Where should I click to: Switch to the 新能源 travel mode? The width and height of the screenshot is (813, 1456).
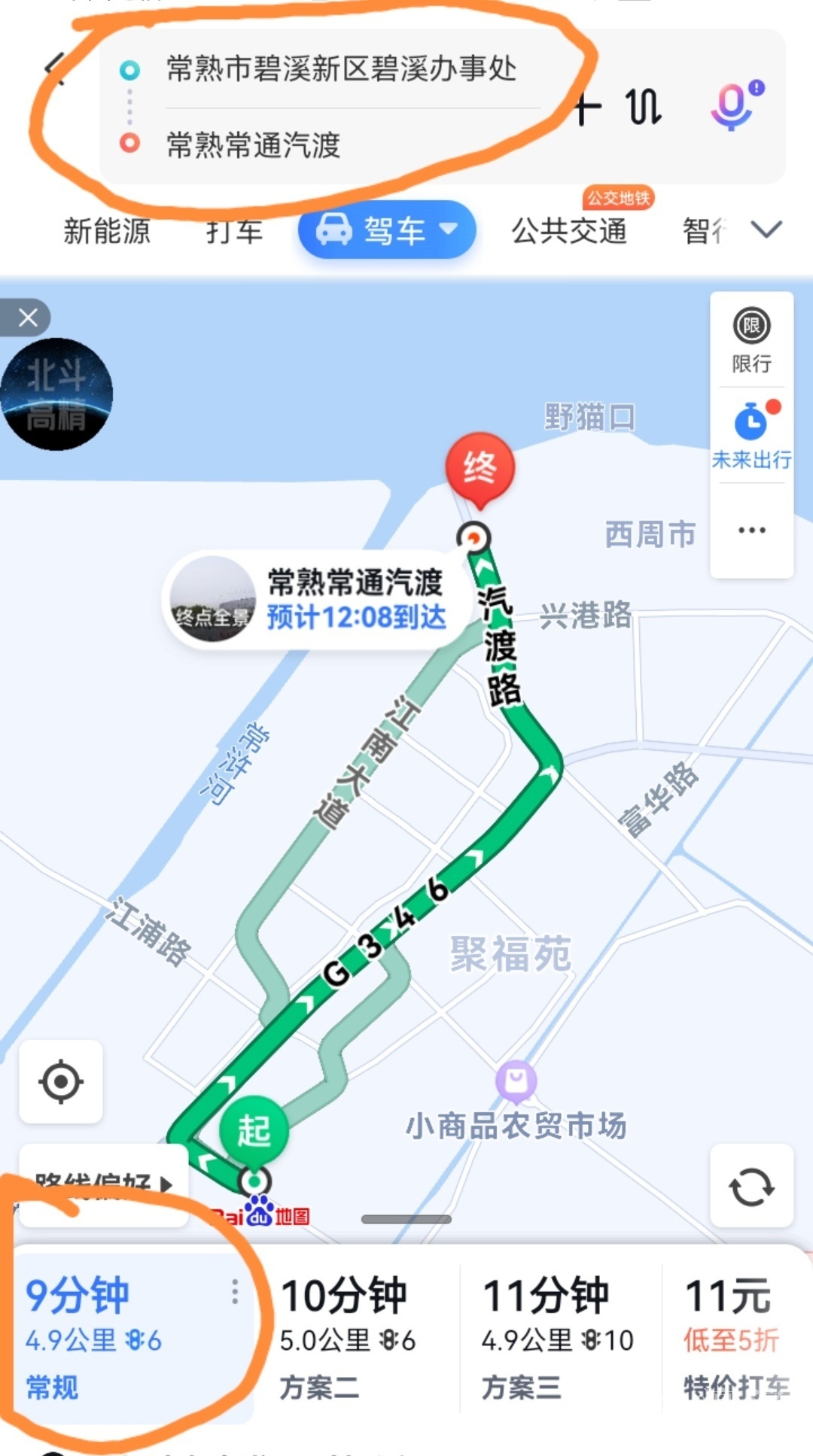(107, 230)
